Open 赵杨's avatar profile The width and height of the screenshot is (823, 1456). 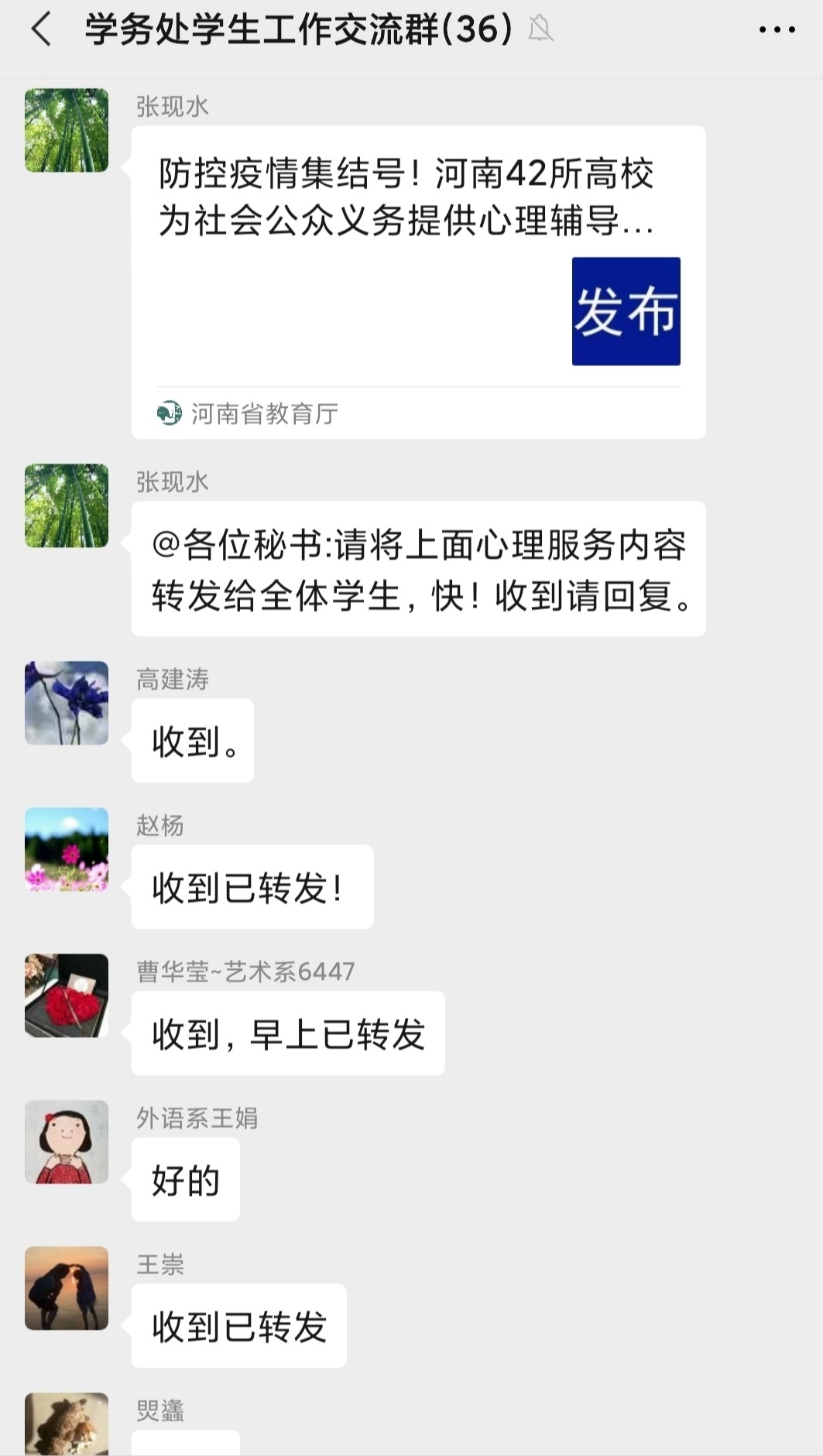pos(67,849)
